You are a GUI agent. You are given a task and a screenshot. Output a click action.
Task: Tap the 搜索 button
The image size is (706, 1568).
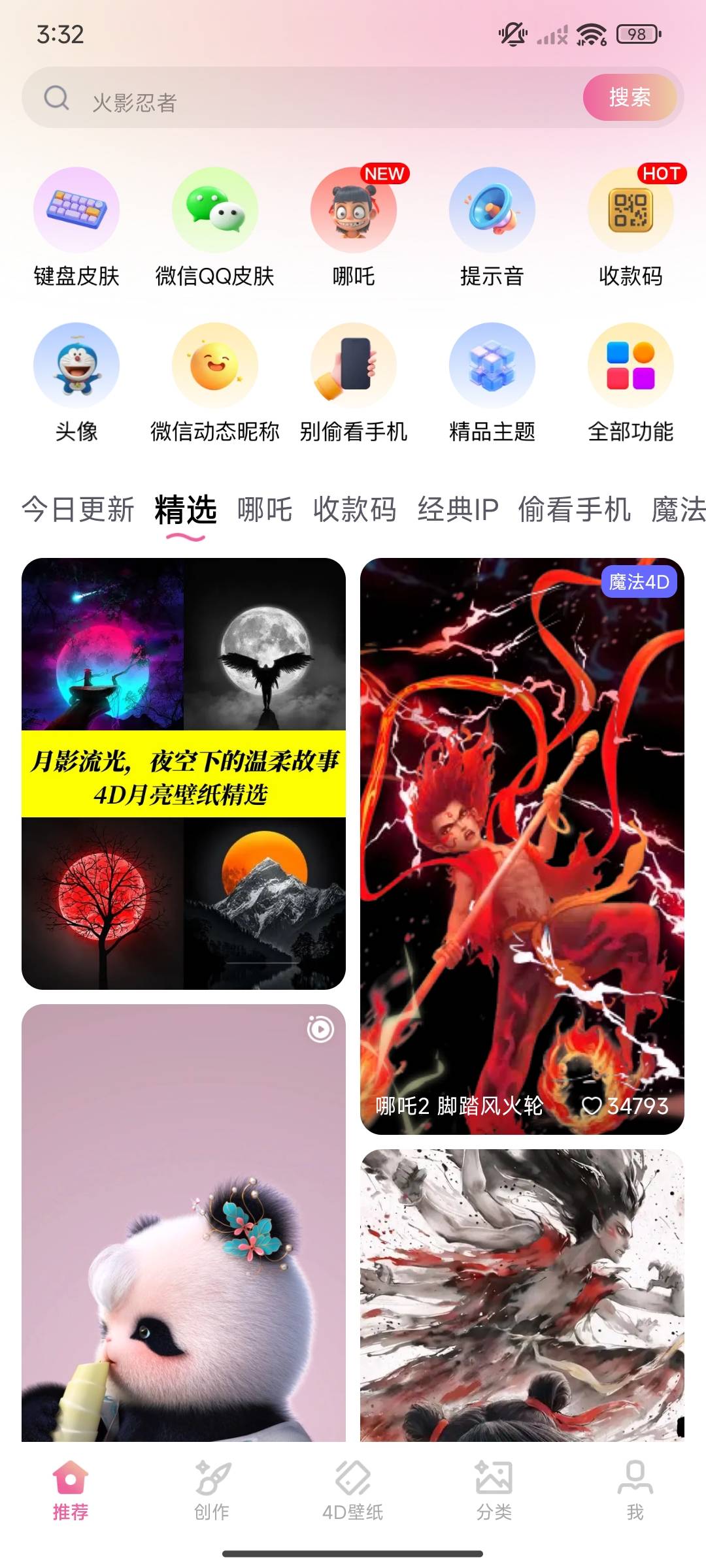tap(629, 98)
